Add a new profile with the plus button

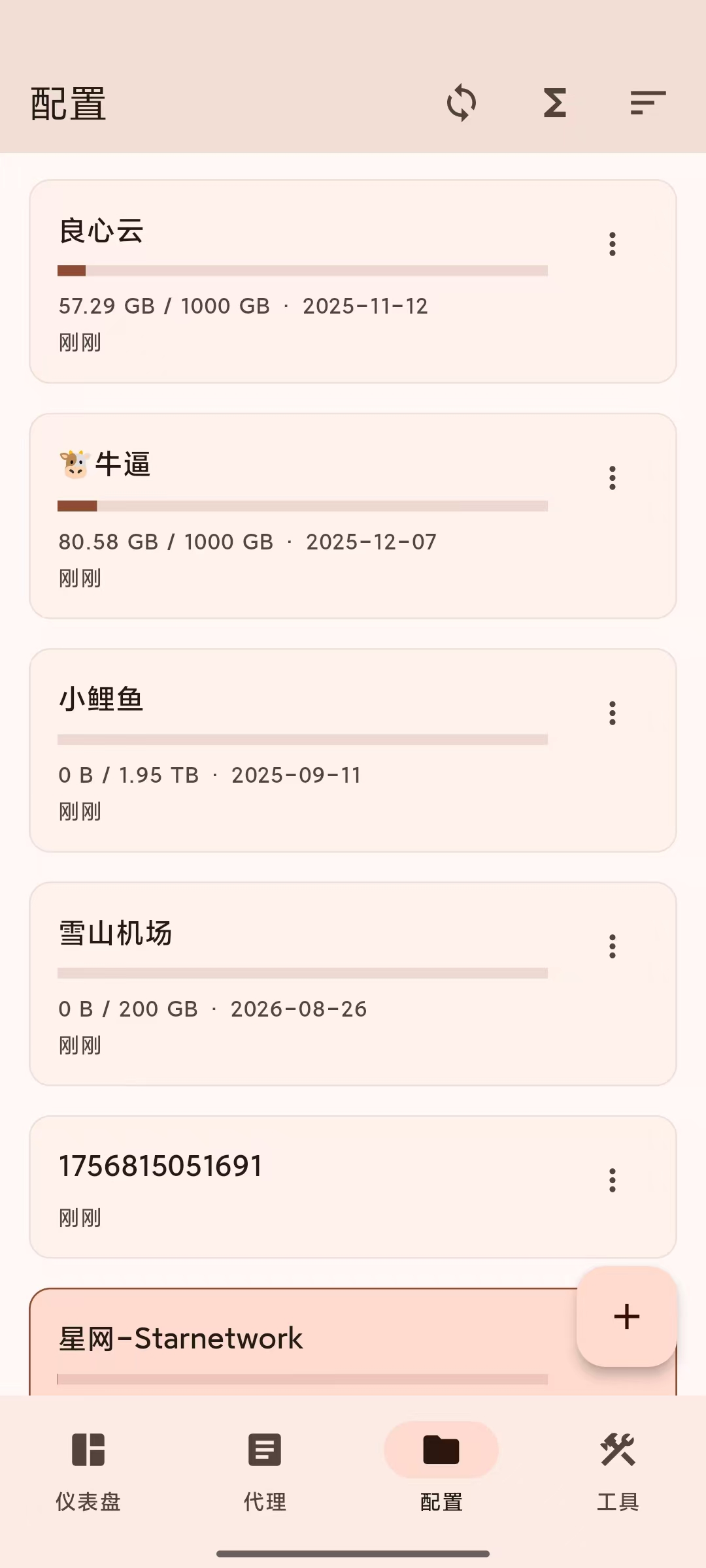pyautogui.click(x=626, y=1316)
